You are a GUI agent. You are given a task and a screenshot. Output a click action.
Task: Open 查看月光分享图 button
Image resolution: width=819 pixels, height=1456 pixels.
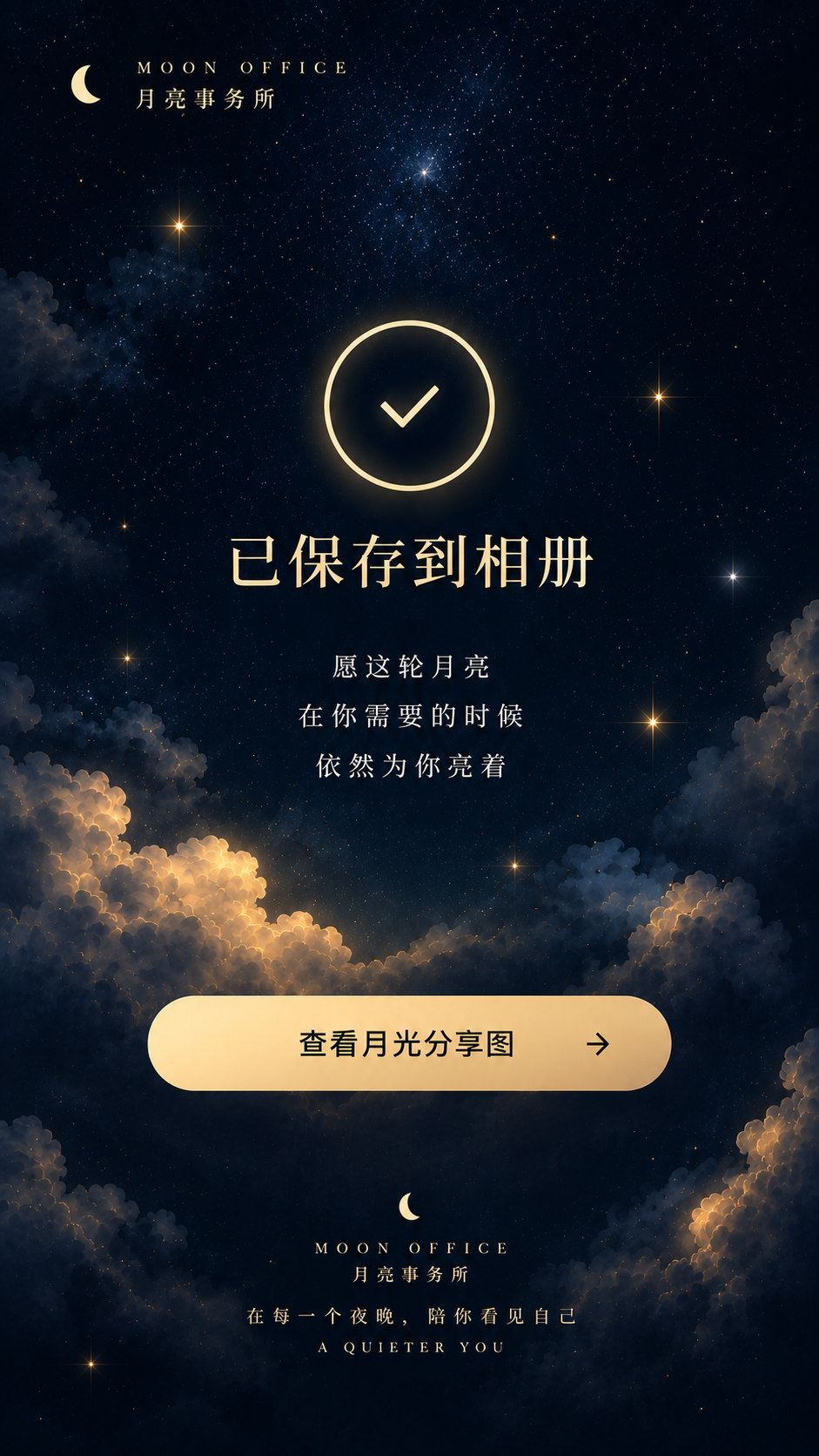point(409,1043)
